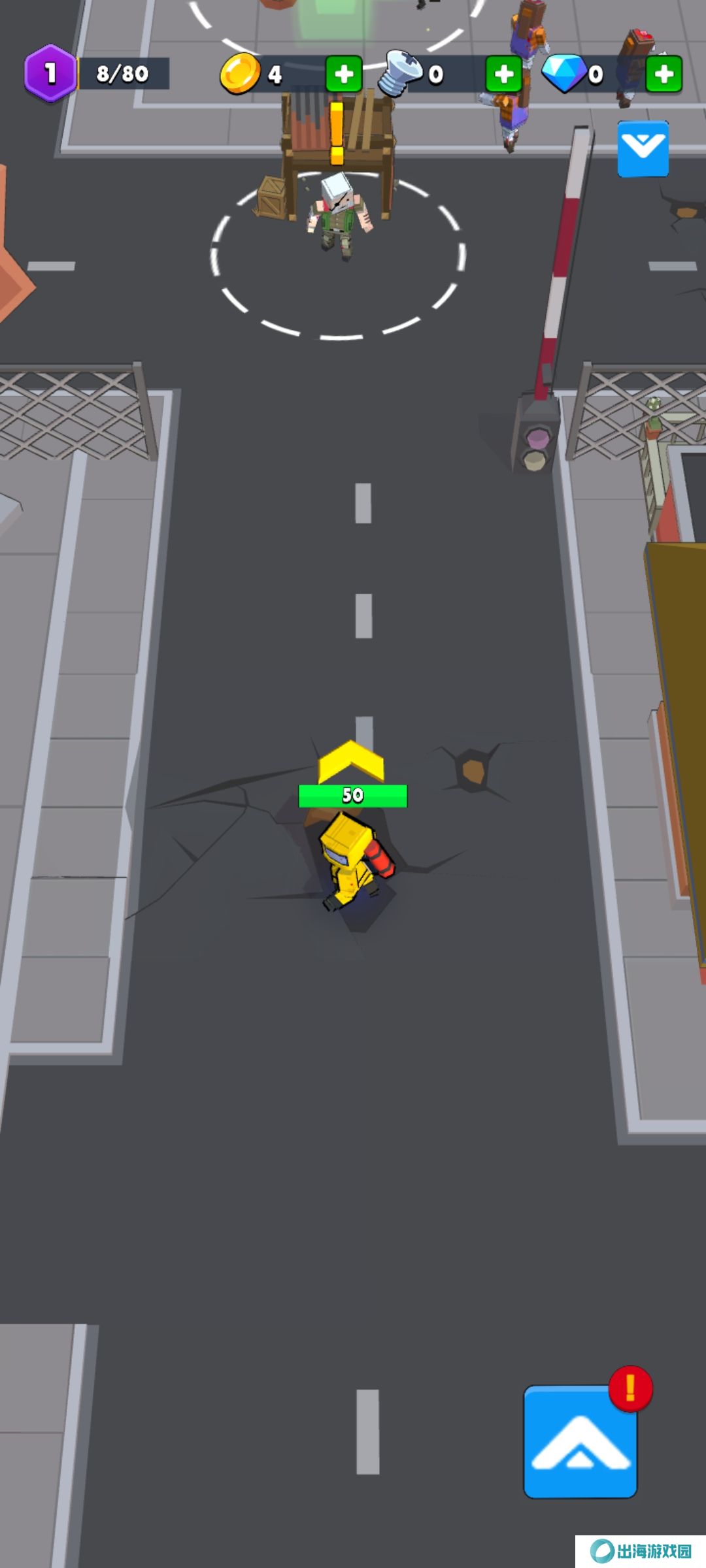Screen dimensions: 706x1568
Task: Add more gold coins with the plus button
Action: click(344, 74)
